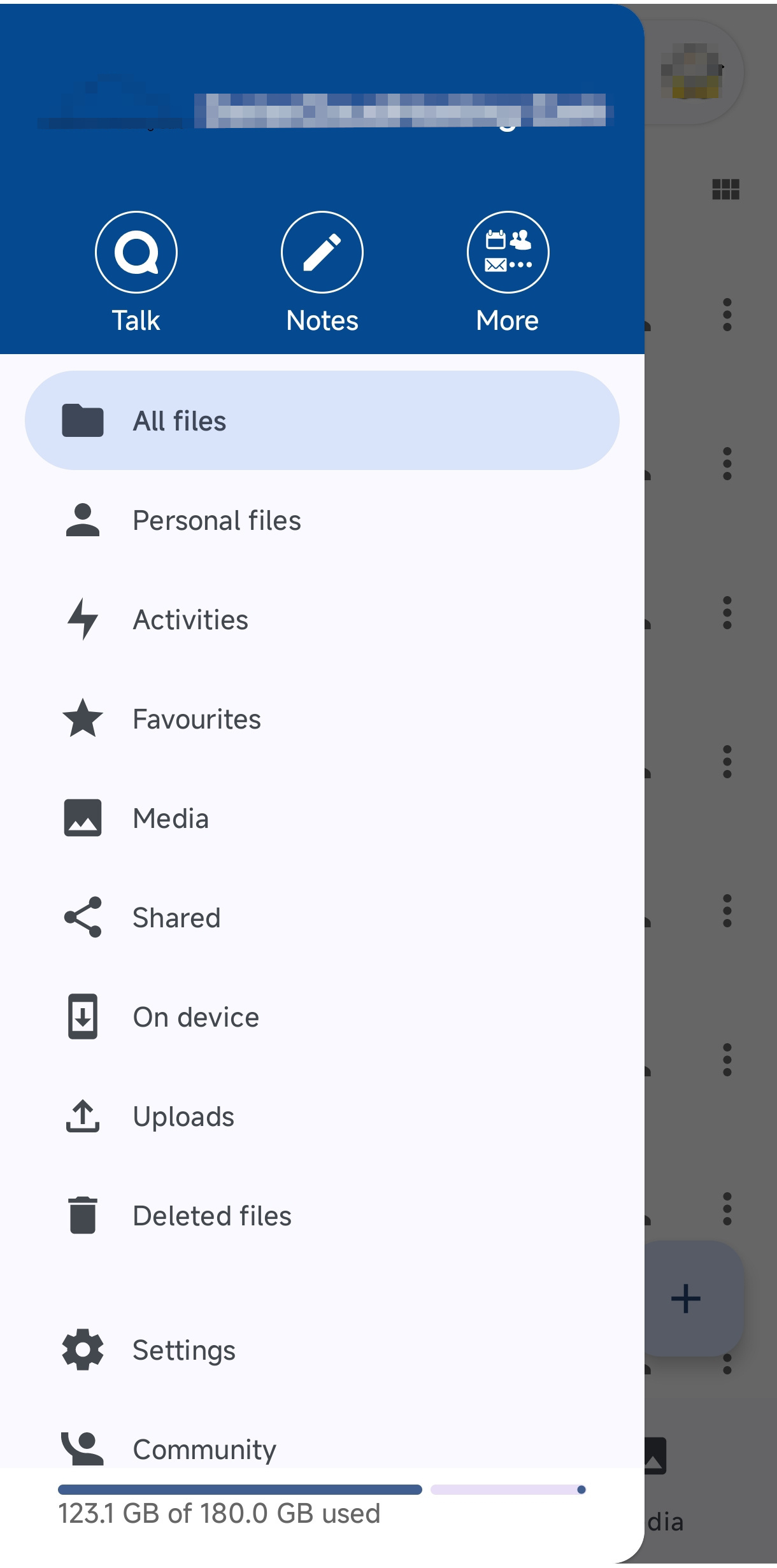The height and width of the screenshot is (1568, 777).
Task: Open Personal files
Action: coord(217,520)
